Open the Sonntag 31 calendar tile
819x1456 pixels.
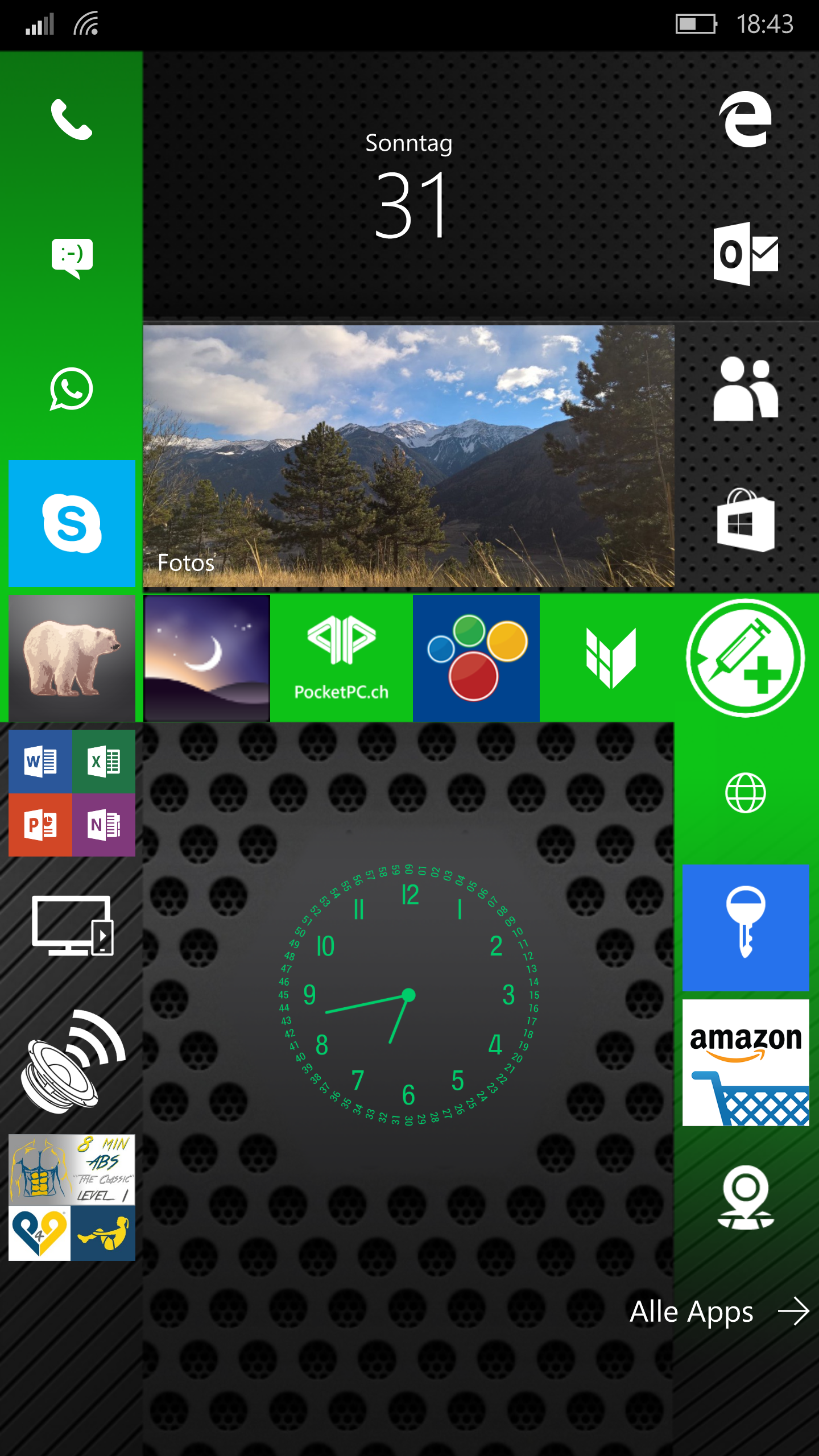[408, 186]
